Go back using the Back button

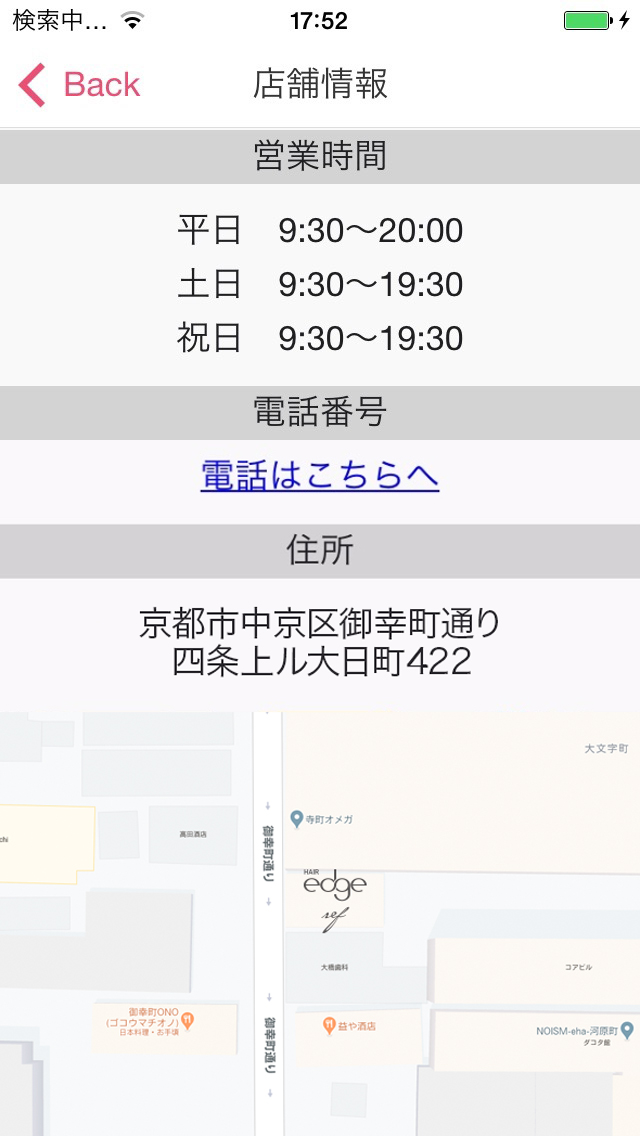(80, 85)
